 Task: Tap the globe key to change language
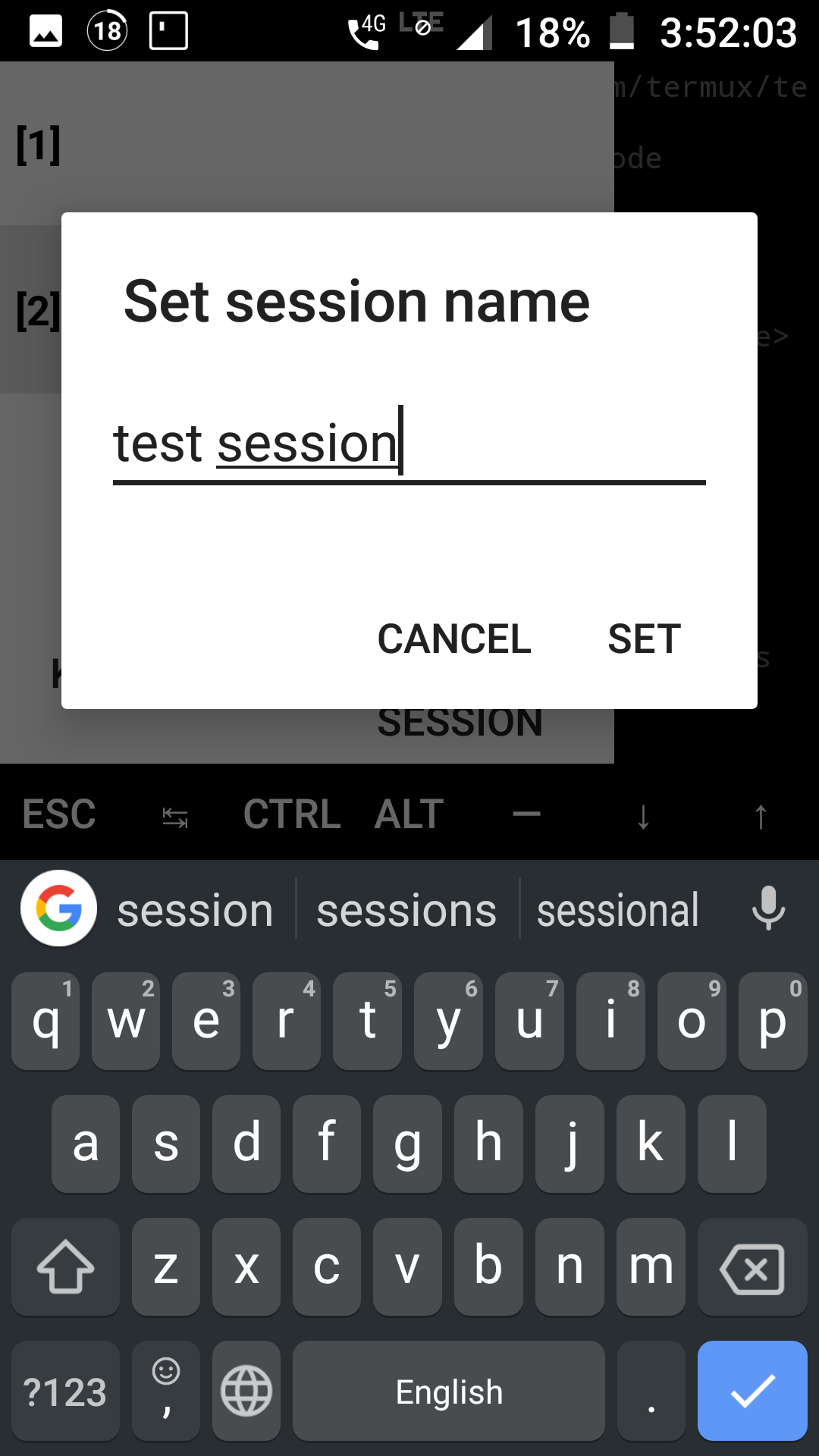[246, 1391]
